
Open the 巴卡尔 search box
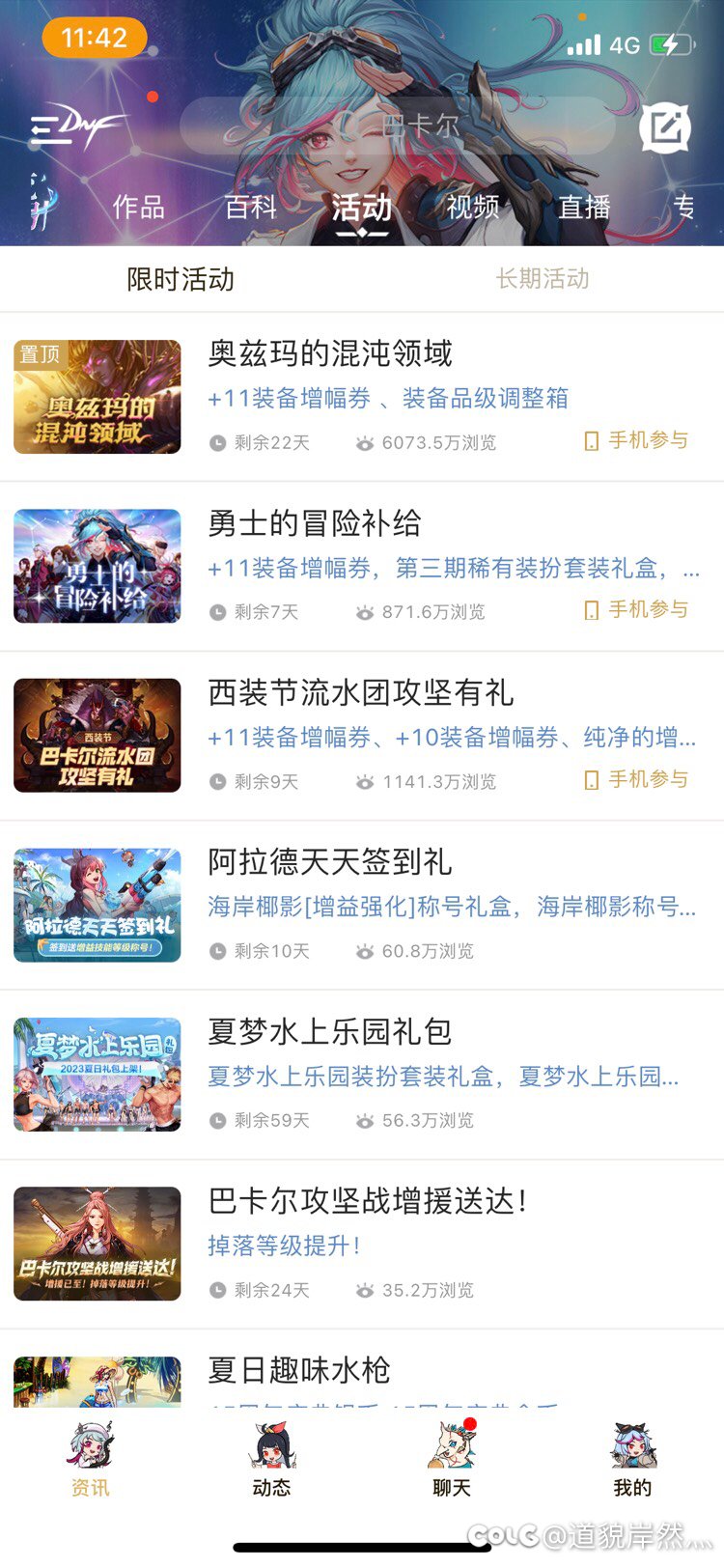[x=398, y=126]
